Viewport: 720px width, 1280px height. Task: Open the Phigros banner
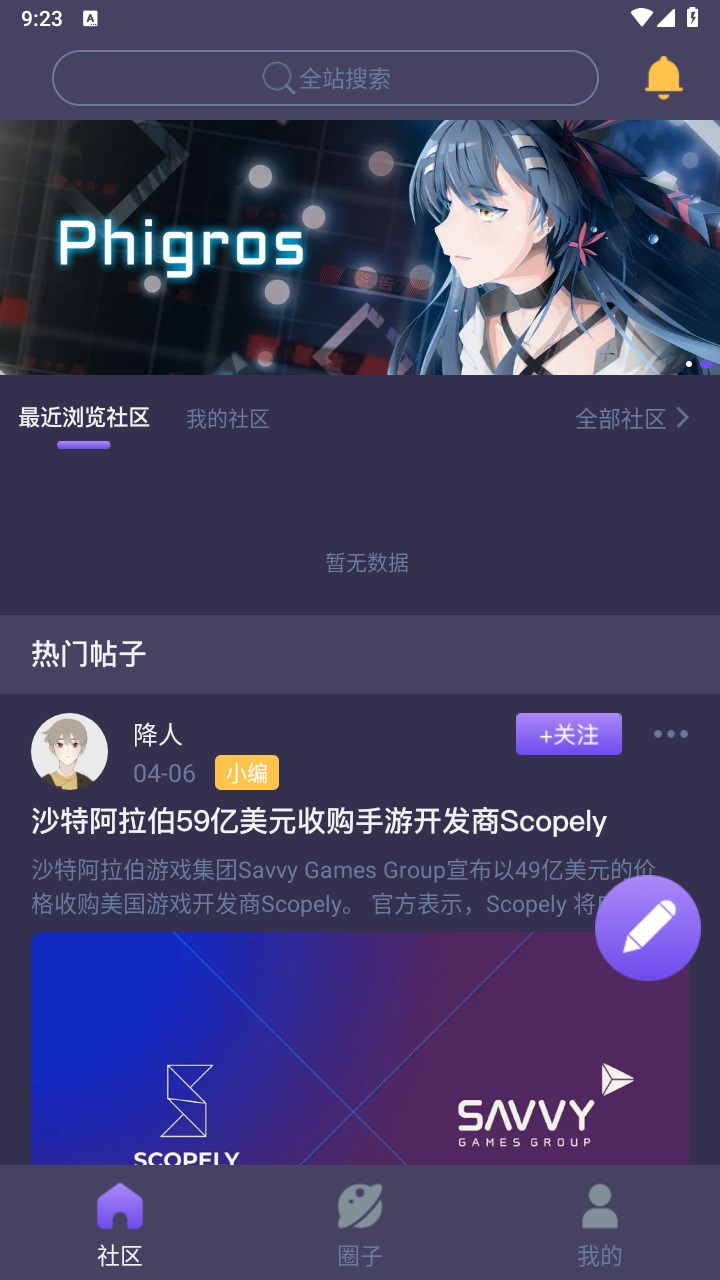pyautogui.click(x=360, y=247)
